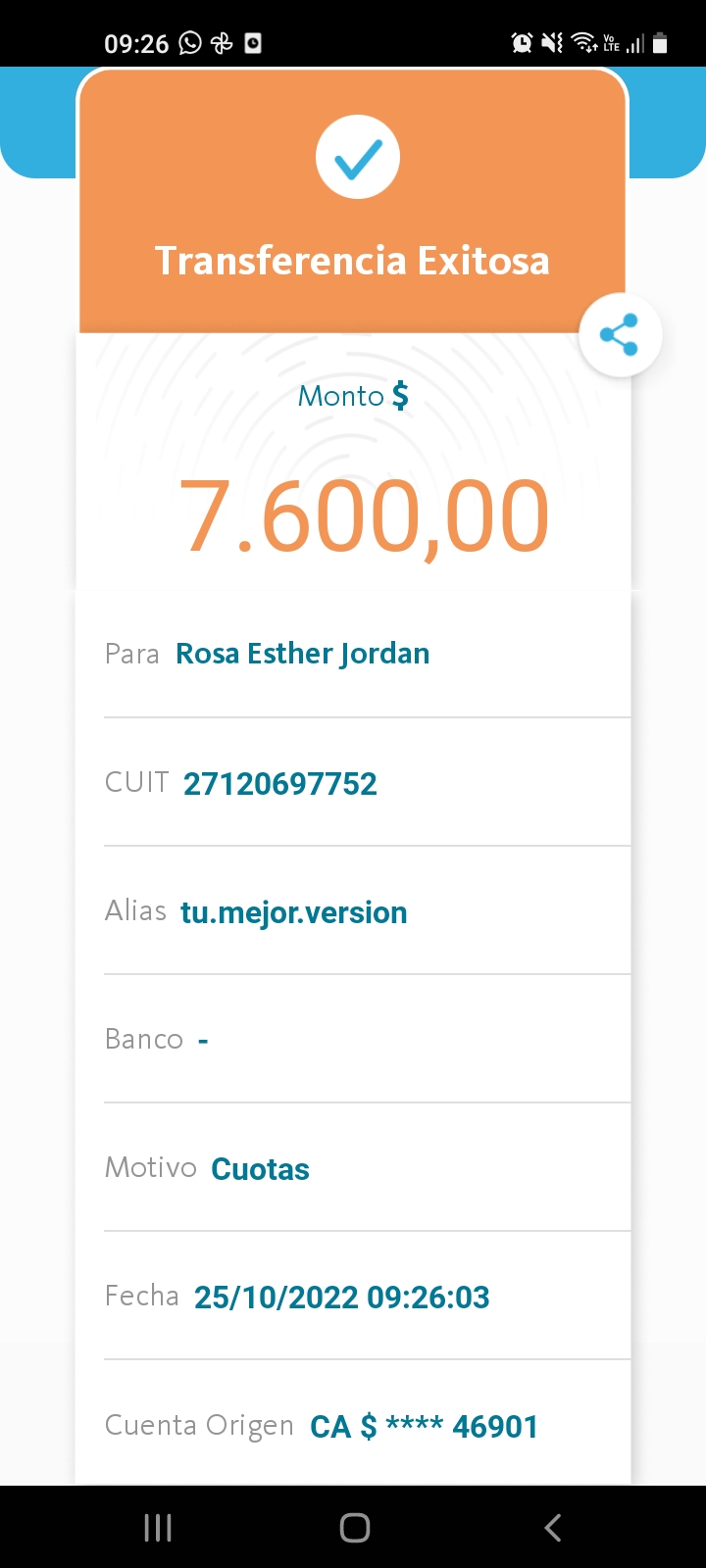The width and height of the screenshot is (706, 1568).
Task: Share the successful transfer receipt
Action: (x=620, y=335)
